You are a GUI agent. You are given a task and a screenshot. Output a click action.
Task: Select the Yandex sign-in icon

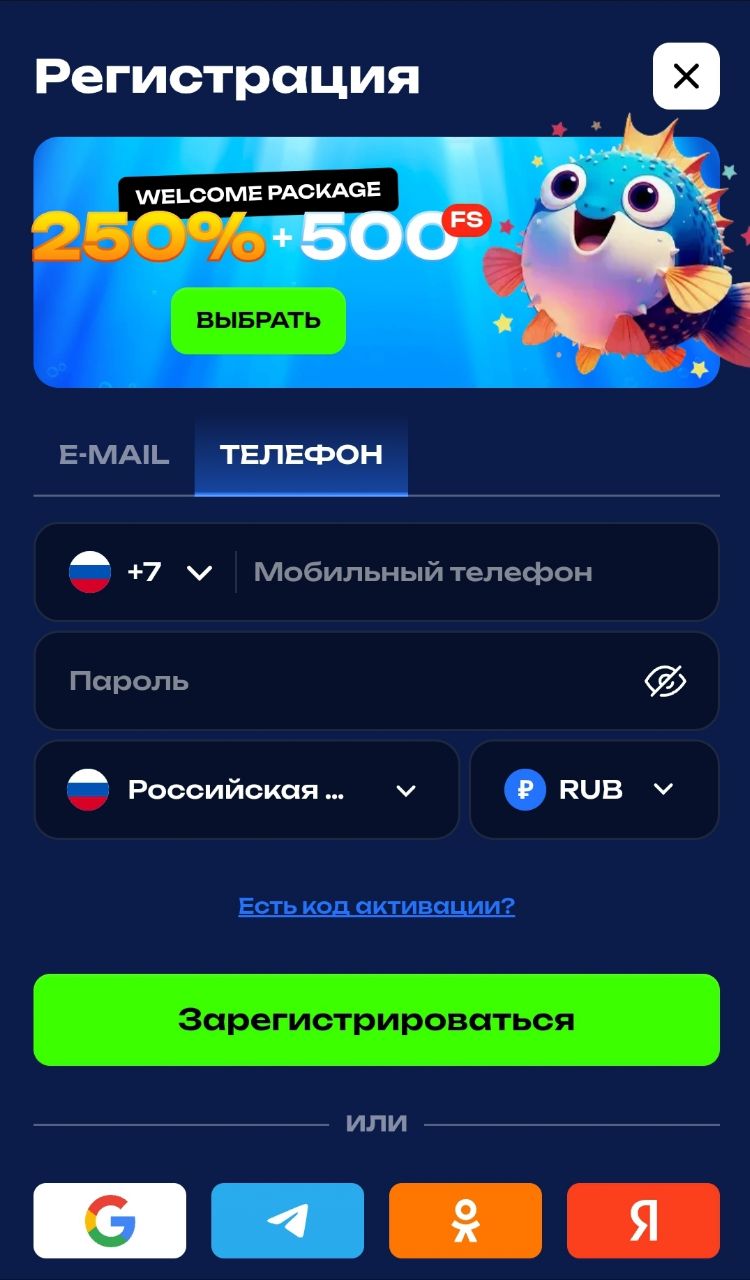pos(643,1220)
